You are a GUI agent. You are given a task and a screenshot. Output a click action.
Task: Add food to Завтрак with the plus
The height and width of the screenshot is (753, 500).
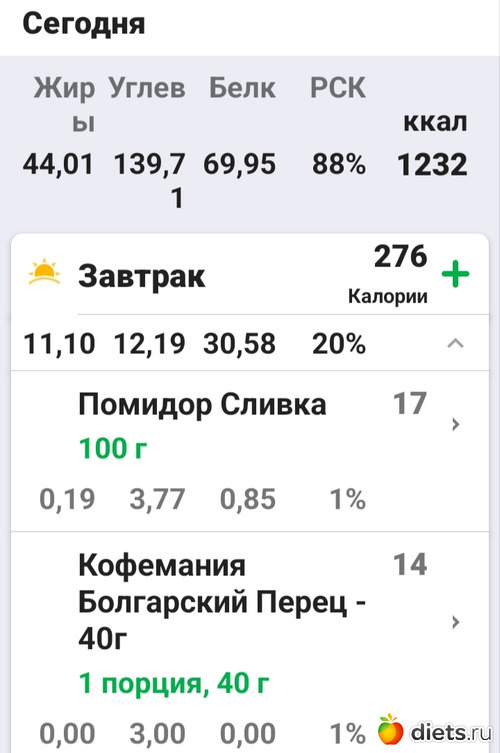[455, 274]
